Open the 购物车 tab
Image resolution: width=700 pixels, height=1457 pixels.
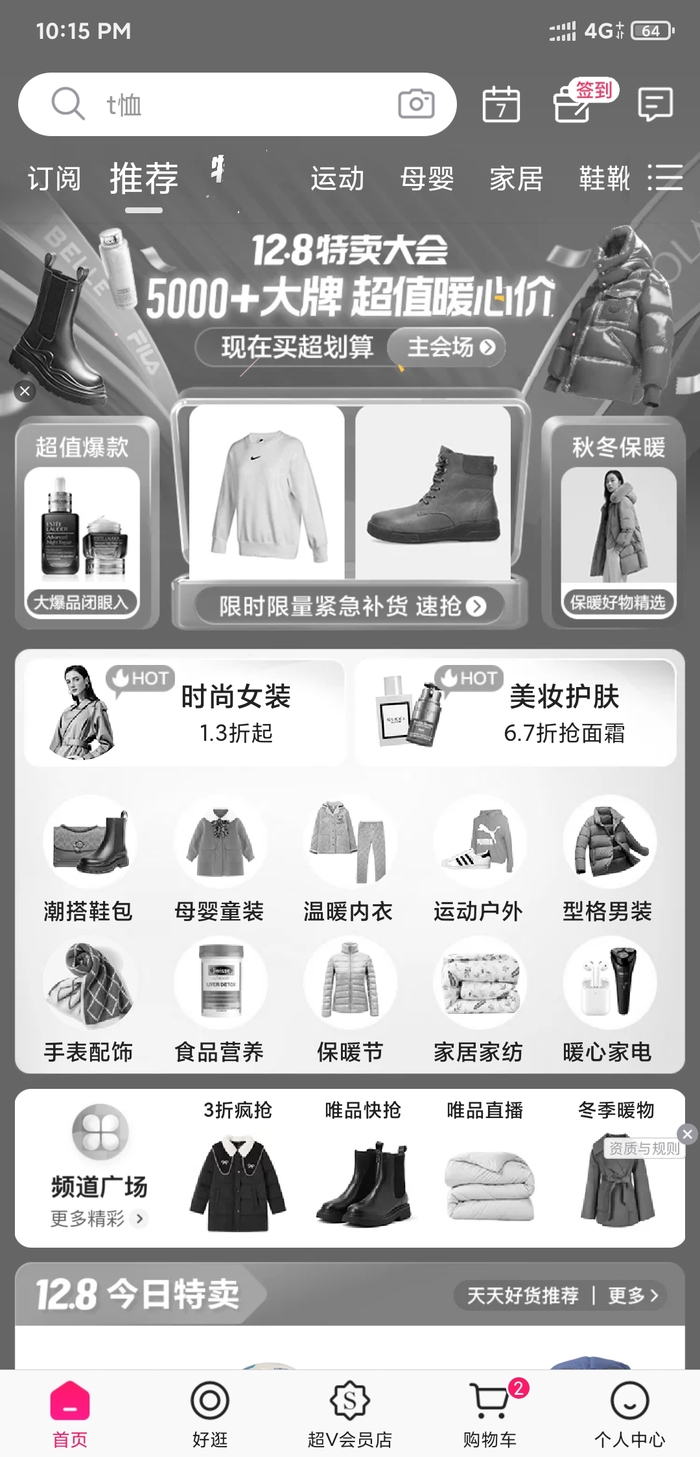[488, 1413]
